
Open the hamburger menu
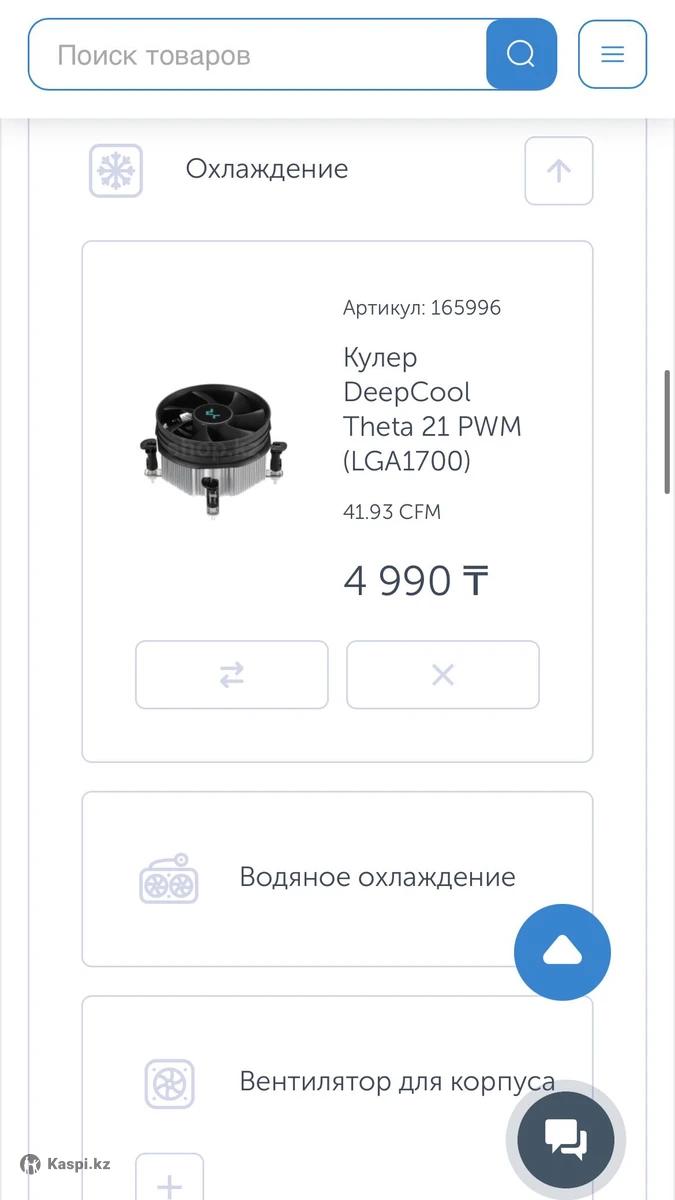tap(612, 54)
